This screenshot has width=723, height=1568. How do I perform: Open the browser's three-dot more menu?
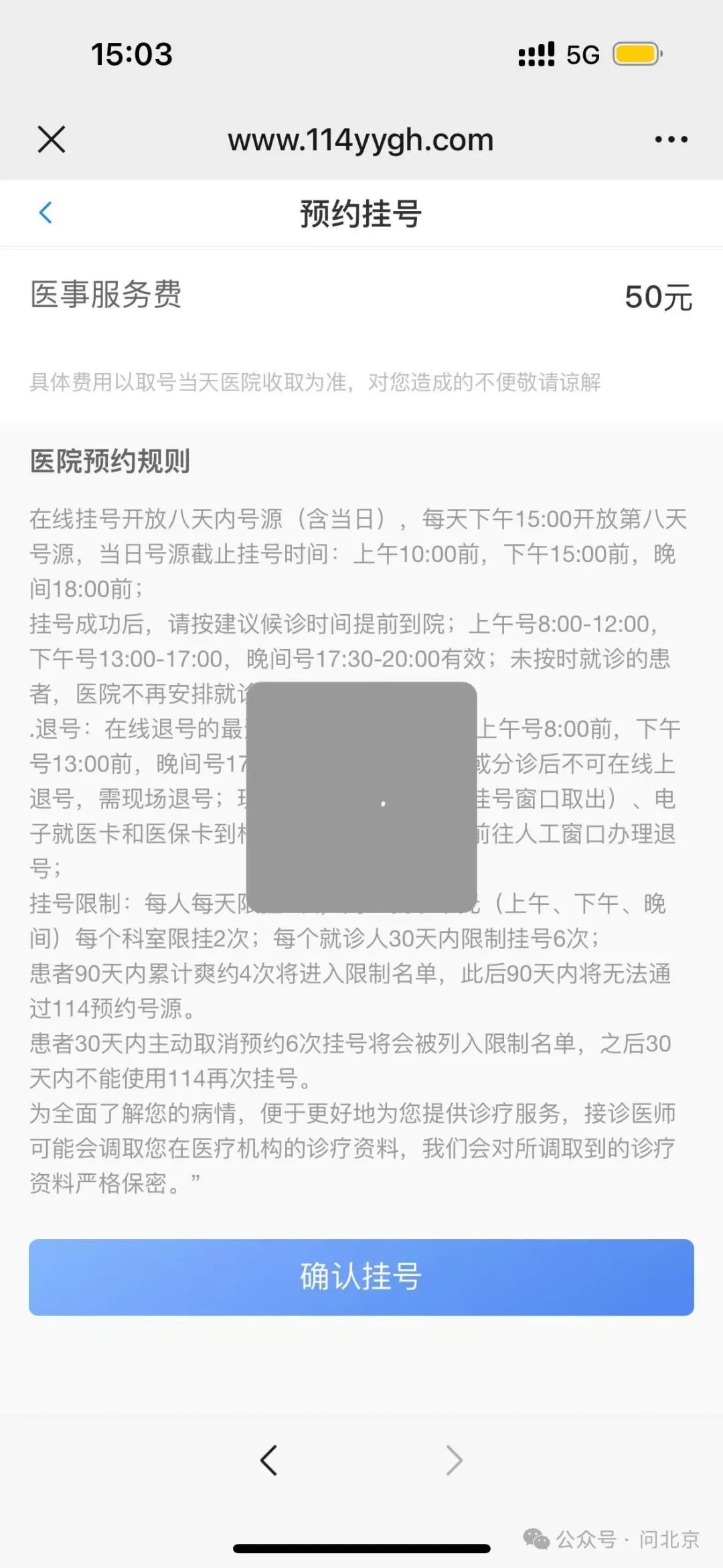point(671,139)
